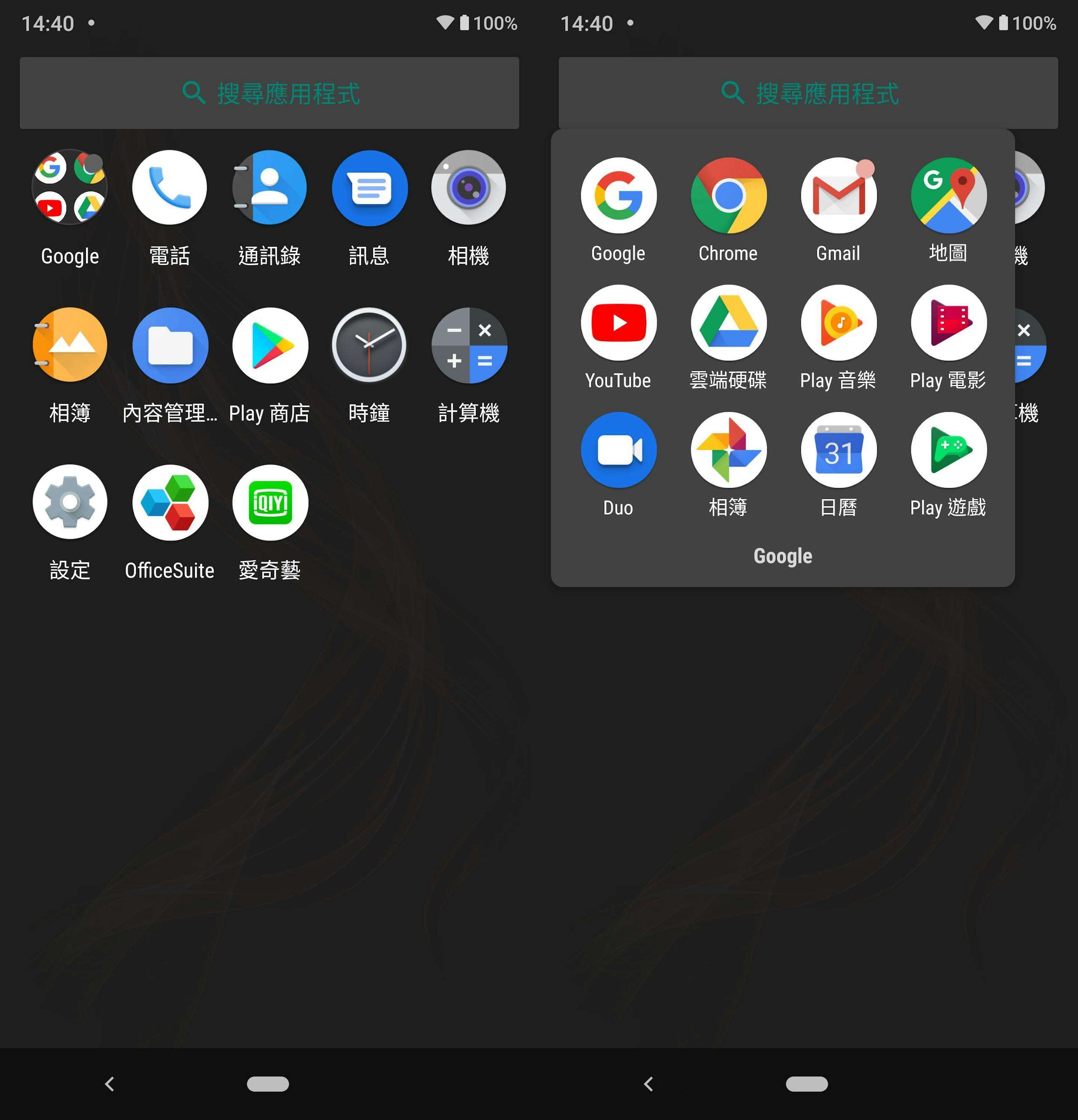Open the 時鐘 clock app
The image size is (1078, 1120).
click(x=369, y=345)
